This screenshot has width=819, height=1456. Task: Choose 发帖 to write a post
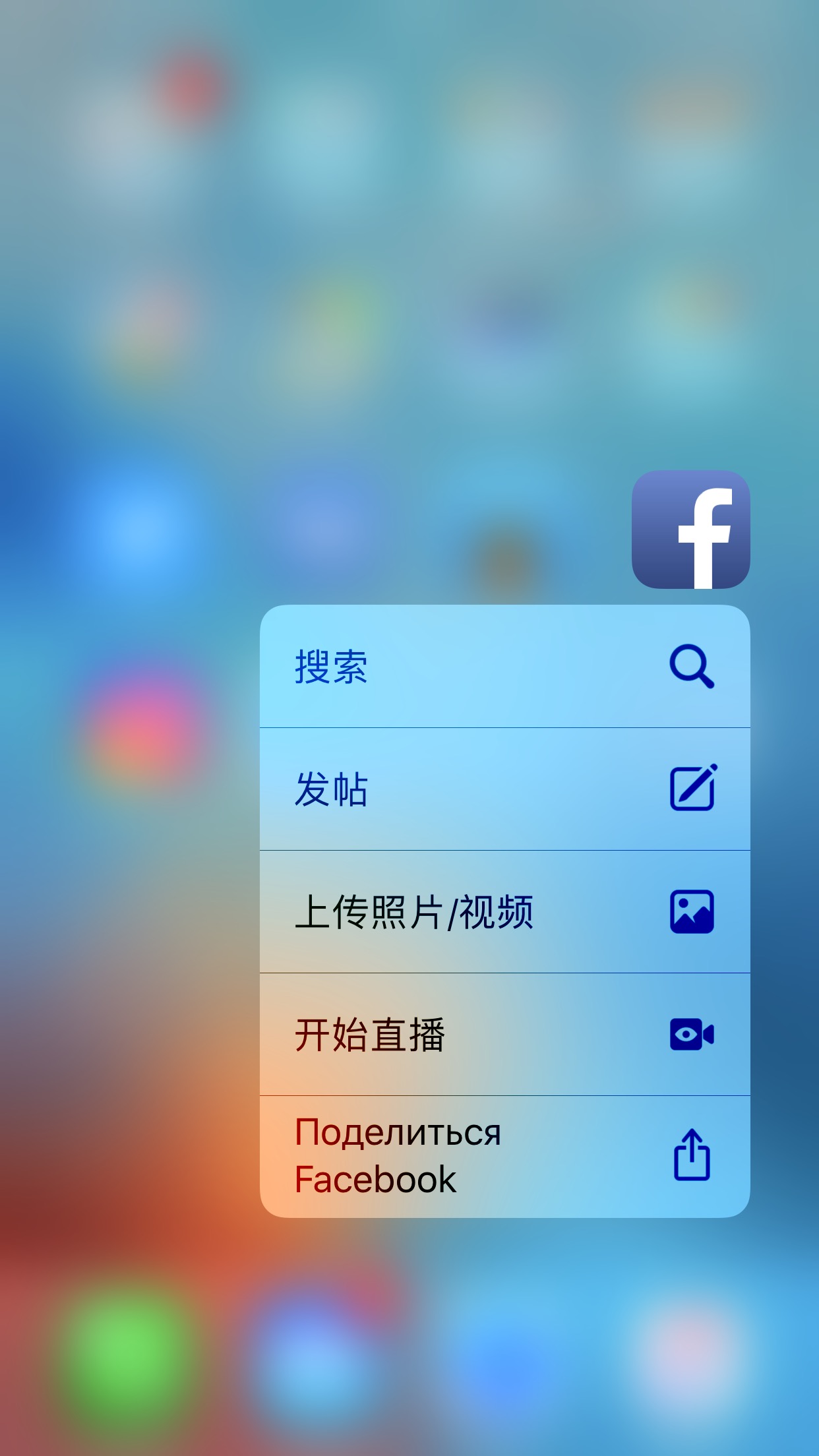505,789
